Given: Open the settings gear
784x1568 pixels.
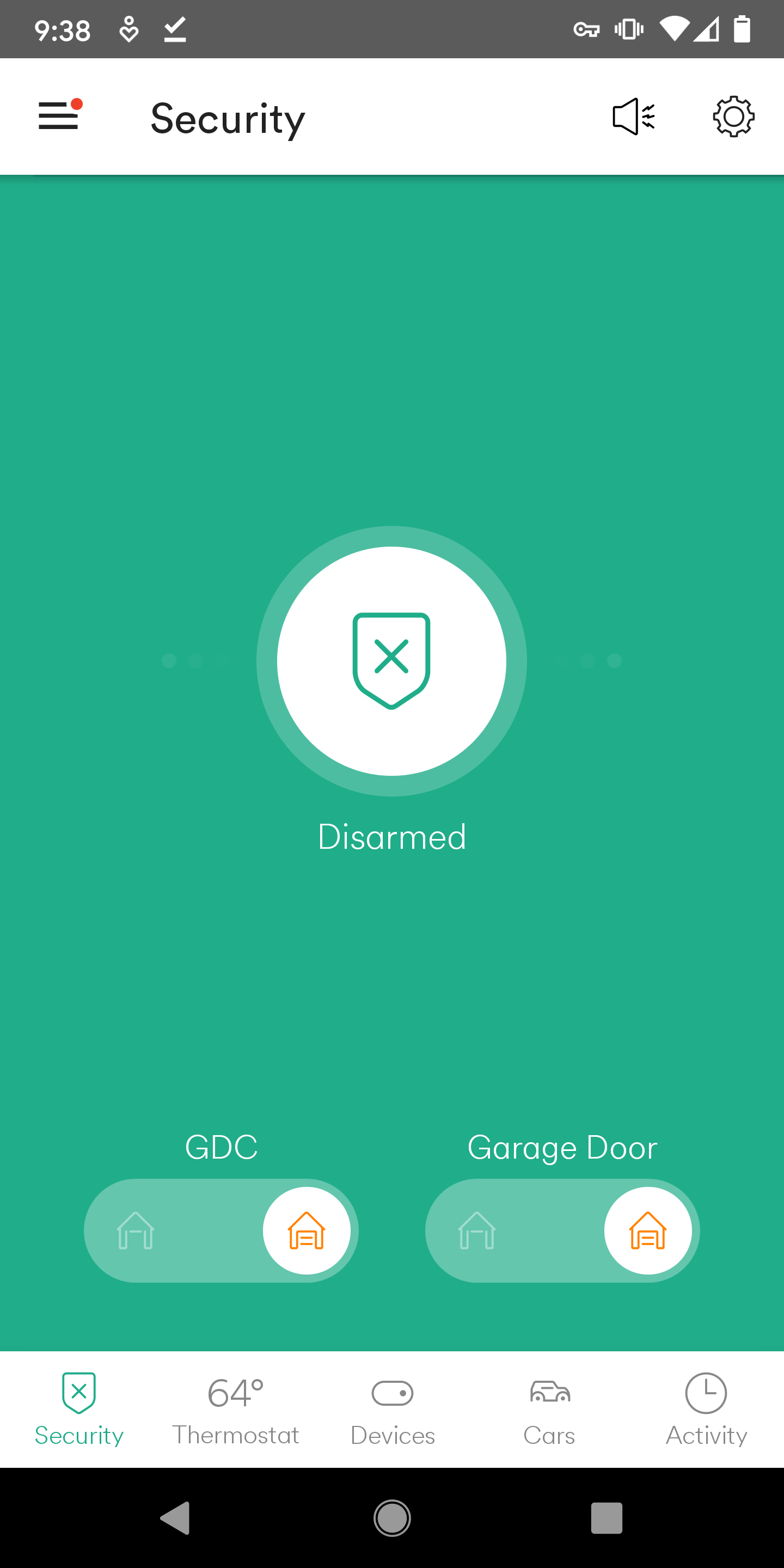Looking at the screenshot, I should coord(733,117).
